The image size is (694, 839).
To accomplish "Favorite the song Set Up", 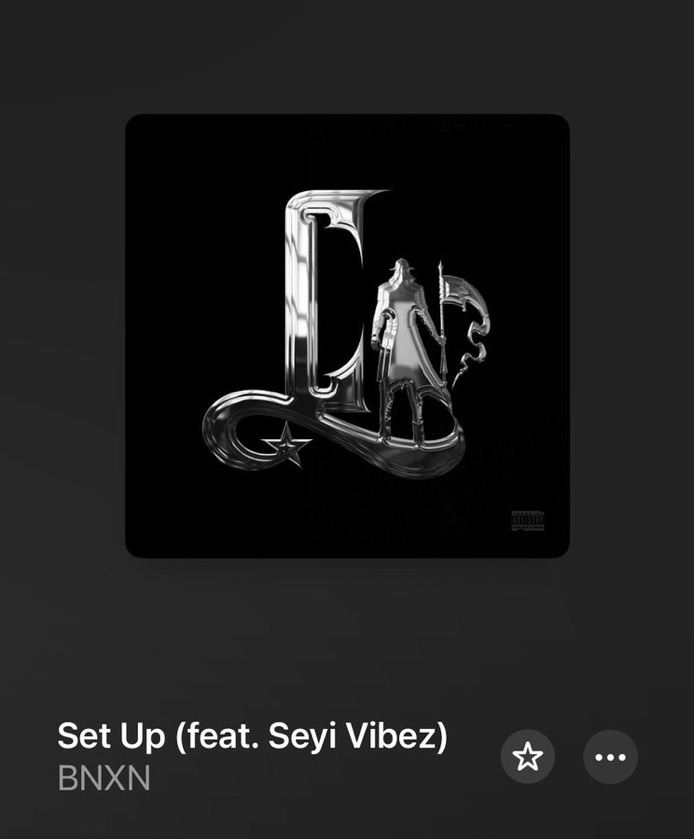I will (527, 757).
